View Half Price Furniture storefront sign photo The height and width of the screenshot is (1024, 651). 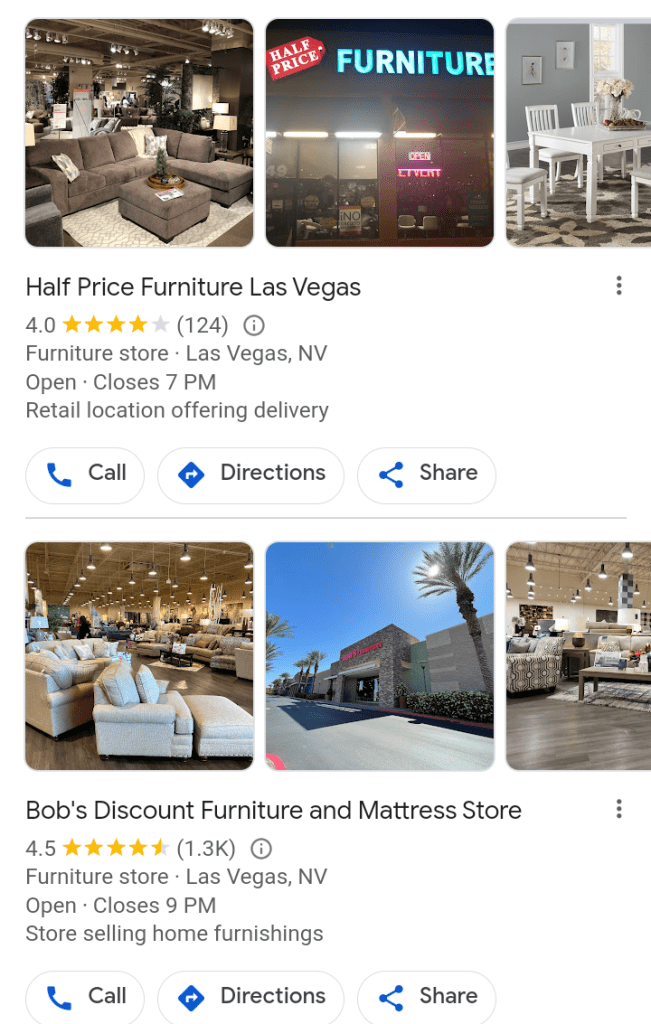coord(380,133)
